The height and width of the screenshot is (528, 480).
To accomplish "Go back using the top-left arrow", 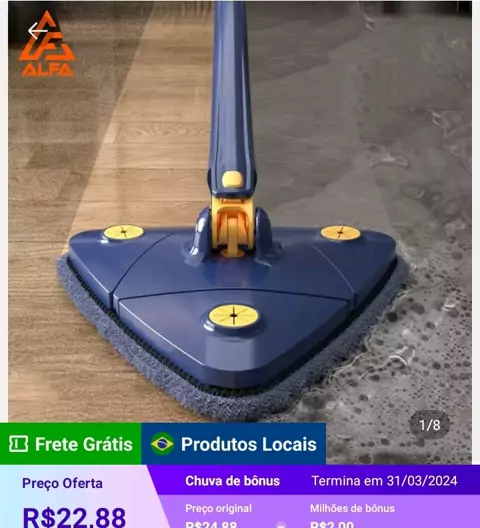I will click(38, 31).
